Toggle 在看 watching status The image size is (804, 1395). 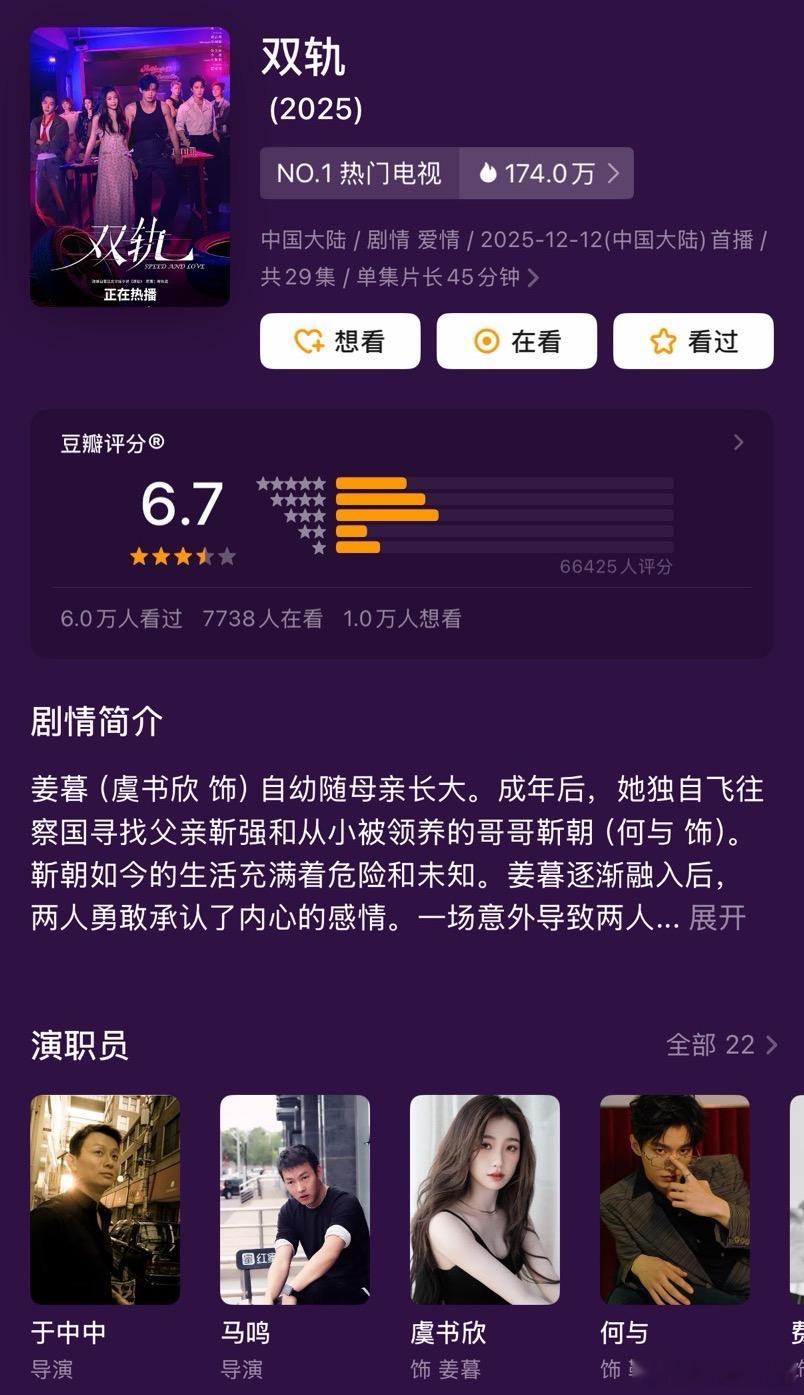[x=517, y=341]
